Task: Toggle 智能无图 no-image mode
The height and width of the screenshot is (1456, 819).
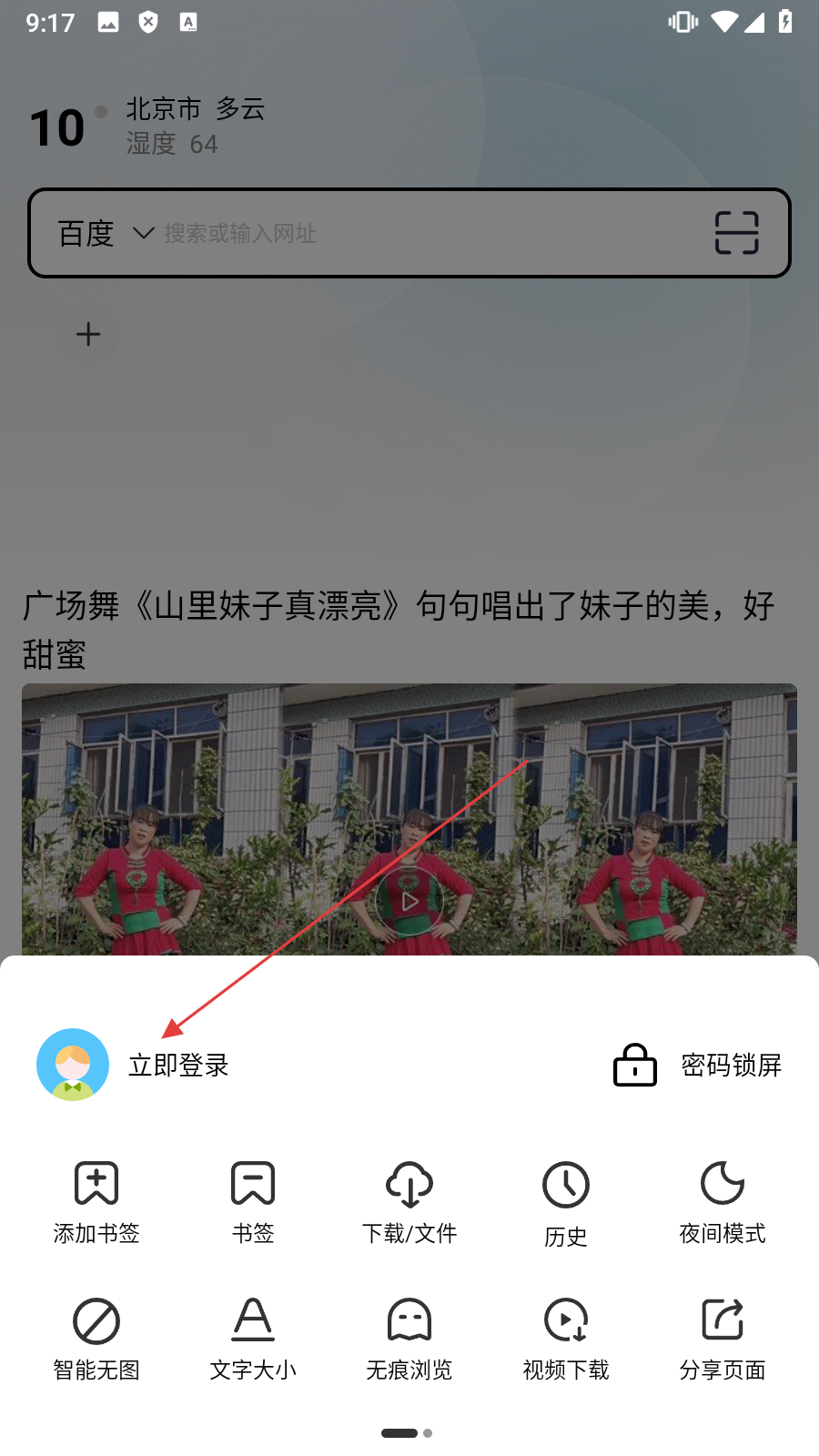Action: point(96,1338)
